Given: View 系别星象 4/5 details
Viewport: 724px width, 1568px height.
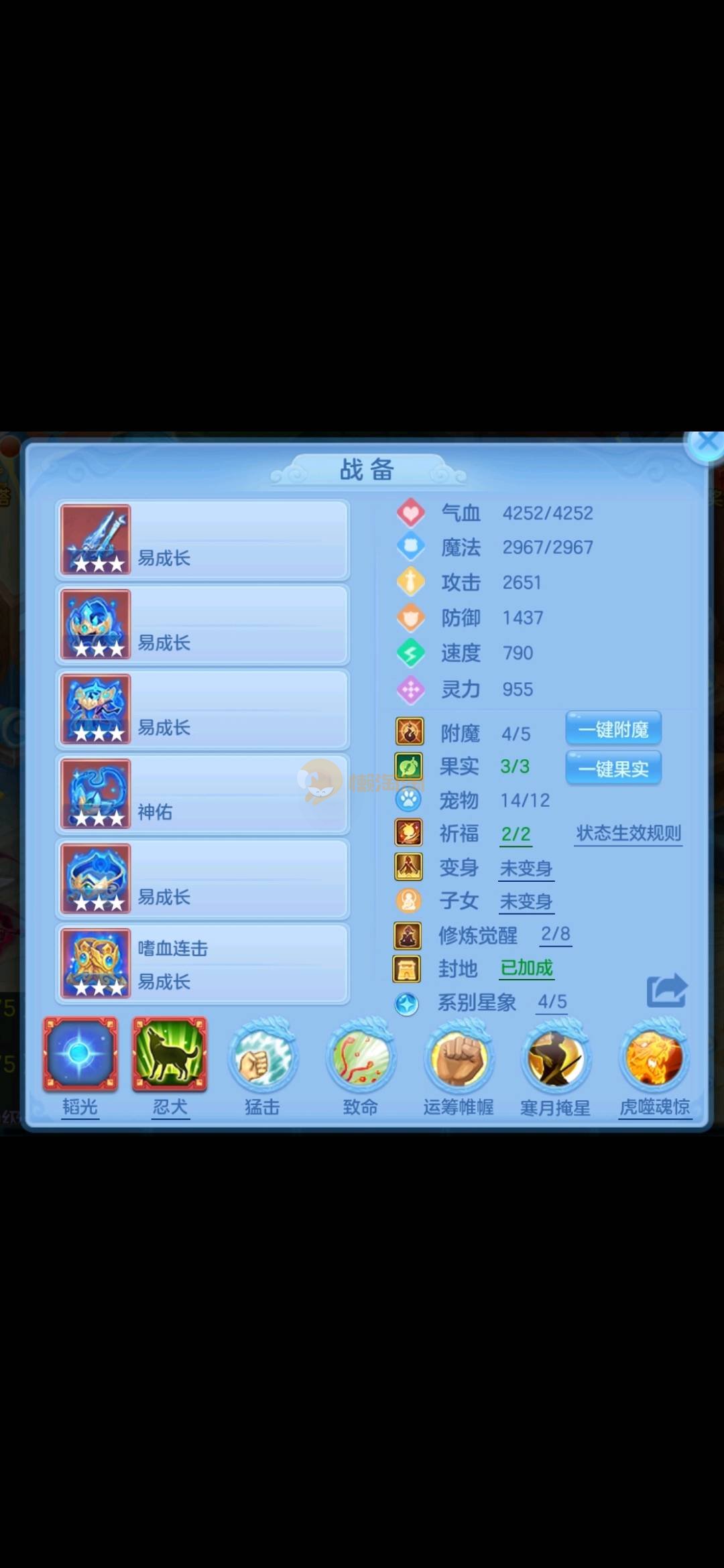Looking at the screenshot, I should coord(552,1002).
